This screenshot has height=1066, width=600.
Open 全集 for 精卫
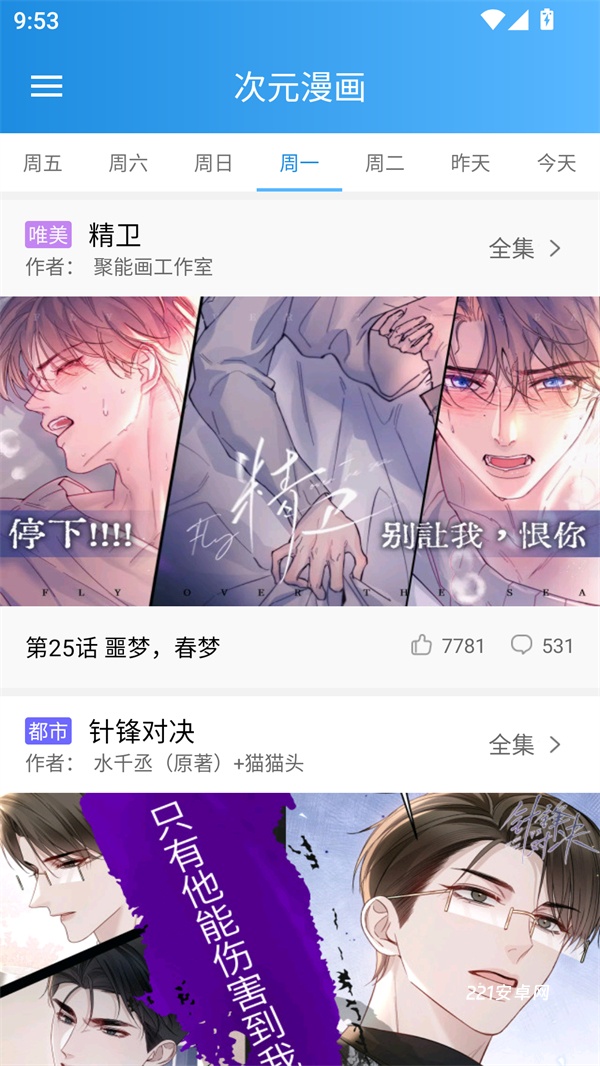coord(525,249)
